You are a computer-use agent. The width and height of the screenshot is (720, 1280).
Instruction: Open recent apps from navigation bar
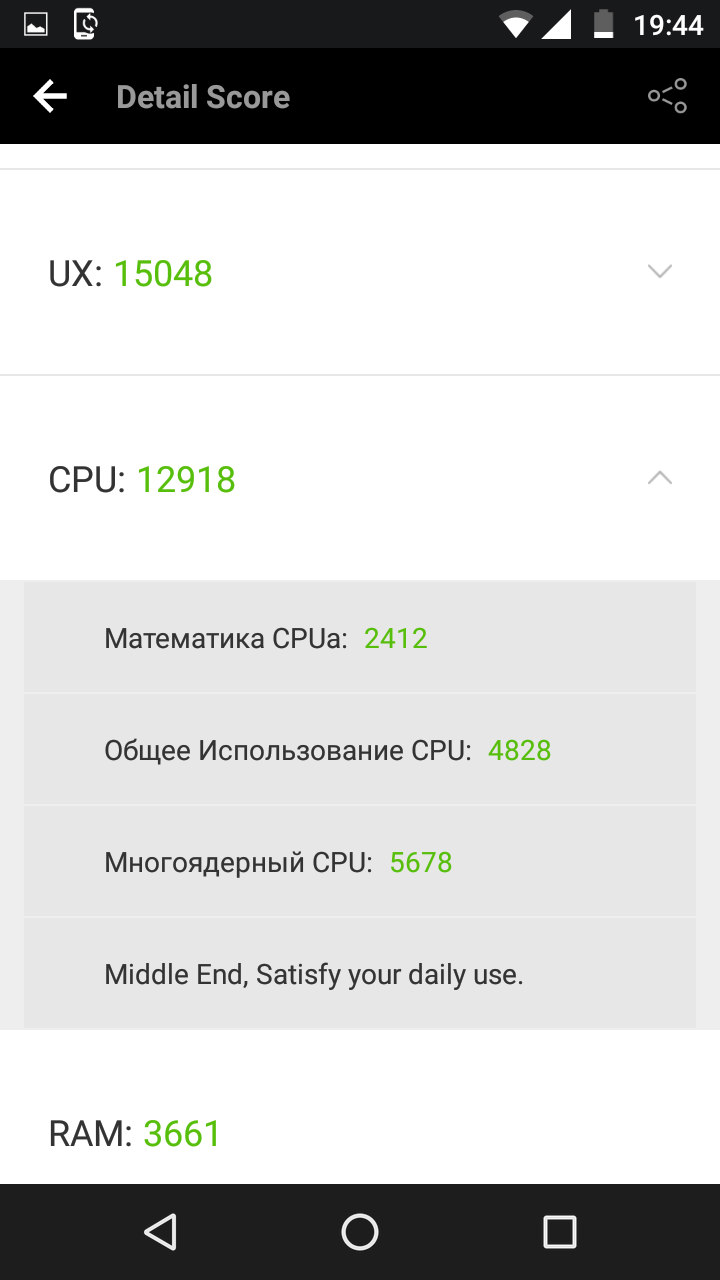pyautogui.click(x=560, y=1232)
